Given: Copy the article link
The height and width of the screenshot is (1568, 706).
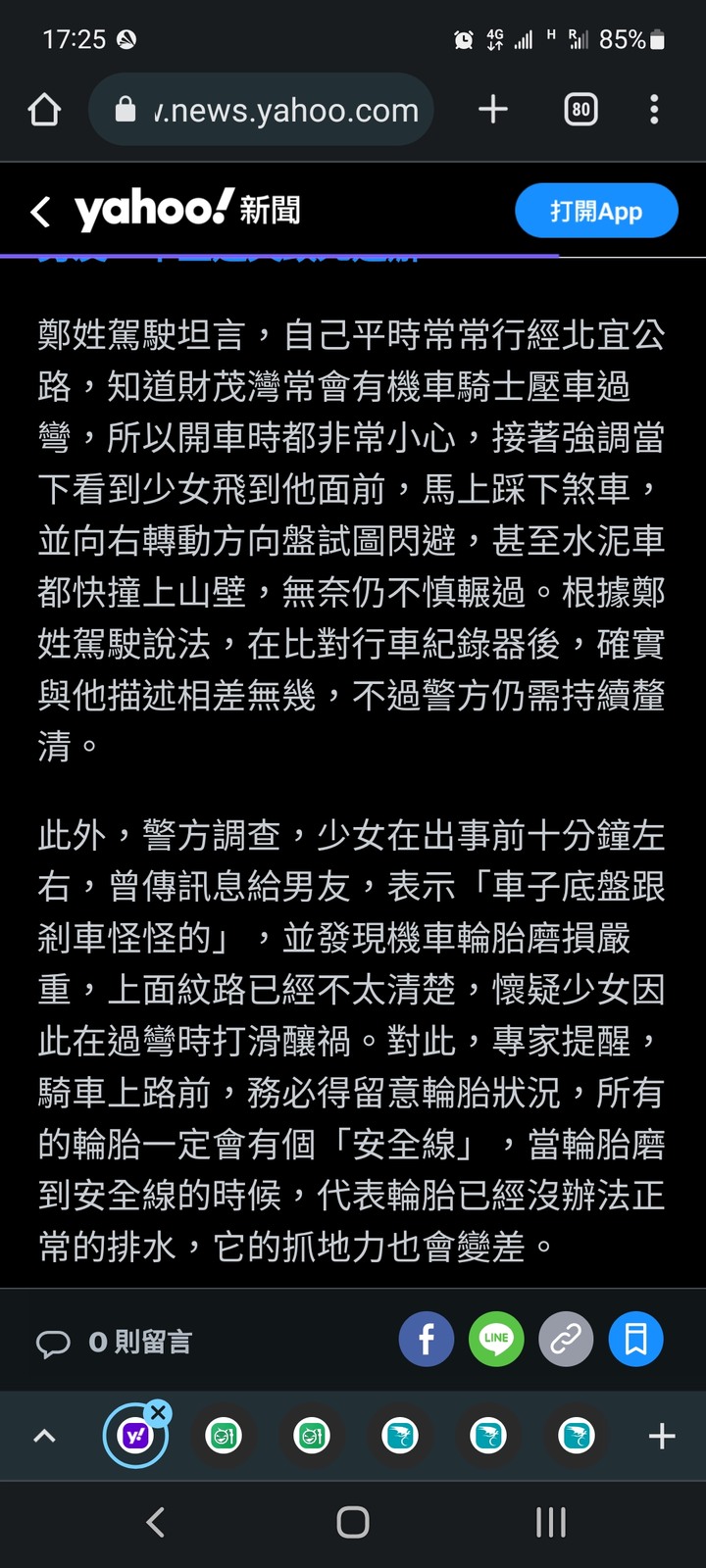Looking at the screenshot, I should pyautogui.click(x=566, y=1339).
